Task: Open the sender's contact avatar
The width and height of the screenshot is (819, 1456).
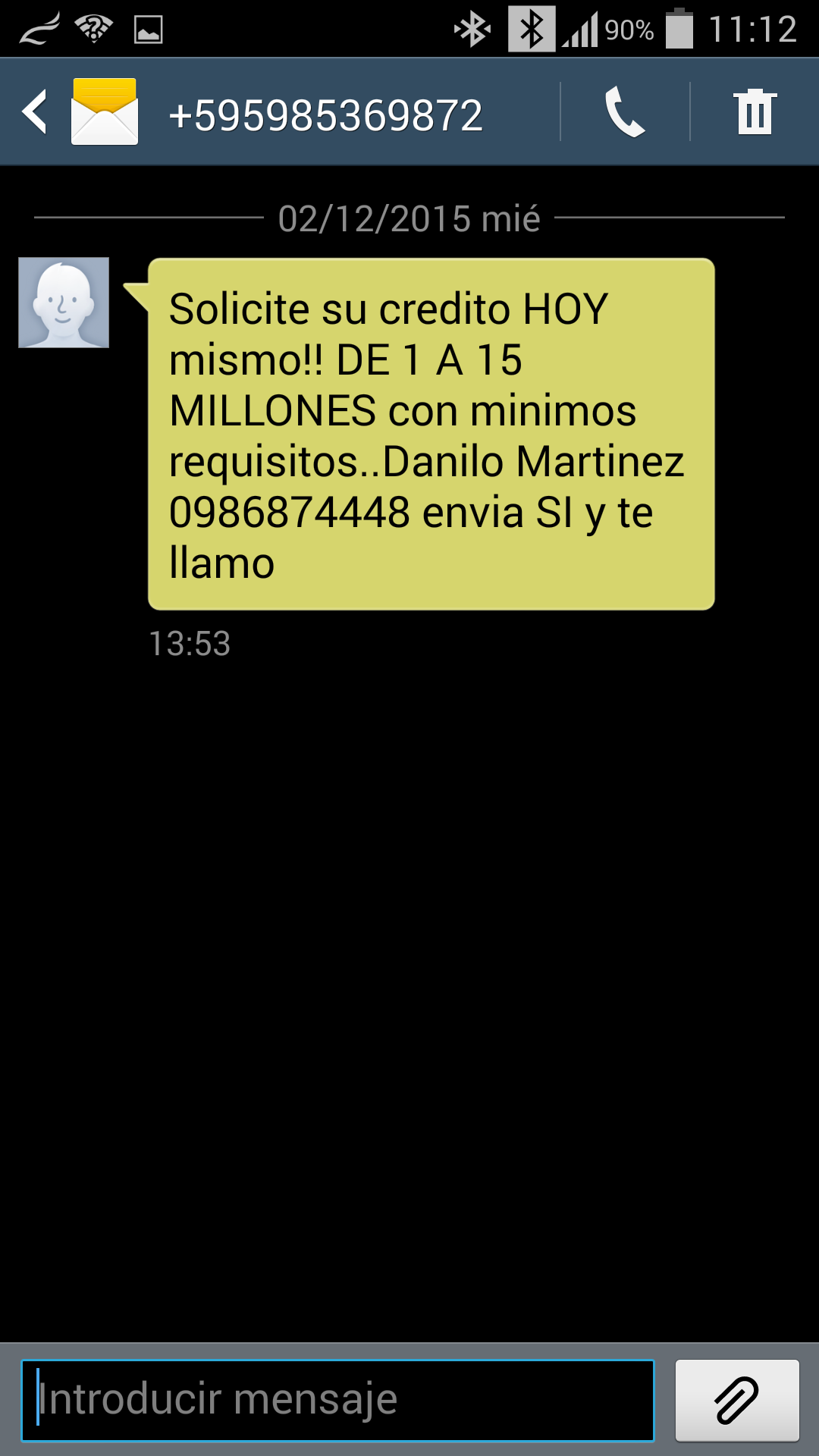Action: click(x=64, y=303)
